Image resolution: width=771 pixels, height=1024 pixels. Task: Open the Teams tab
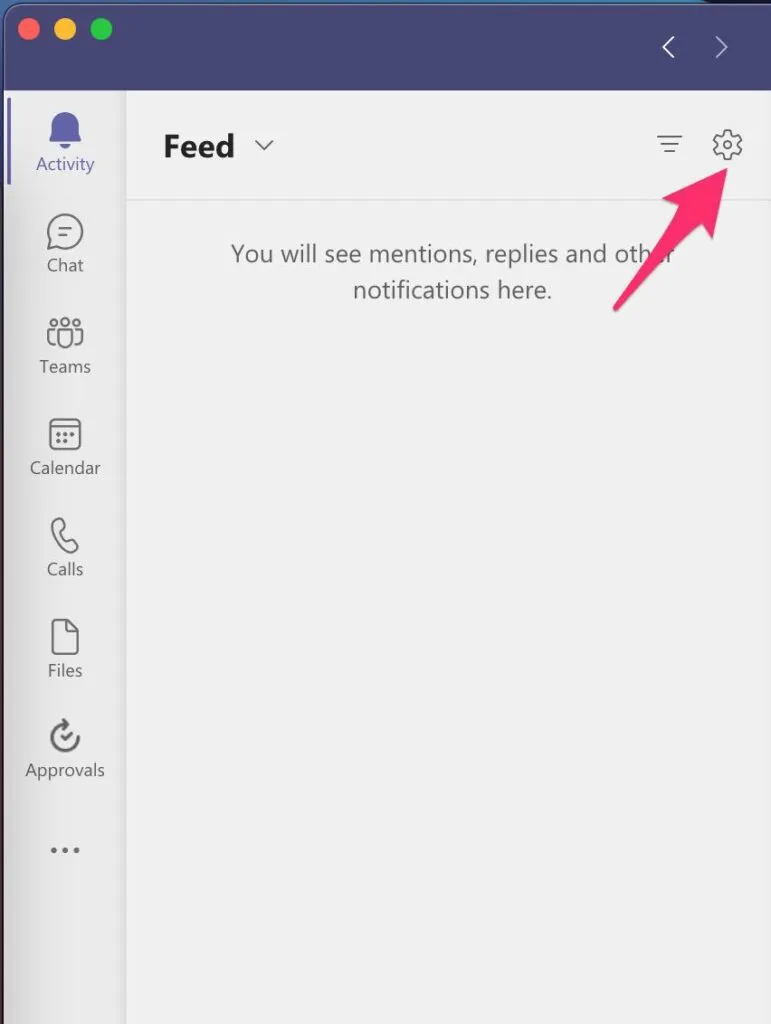pyautogui.click(x=65, y=345)
